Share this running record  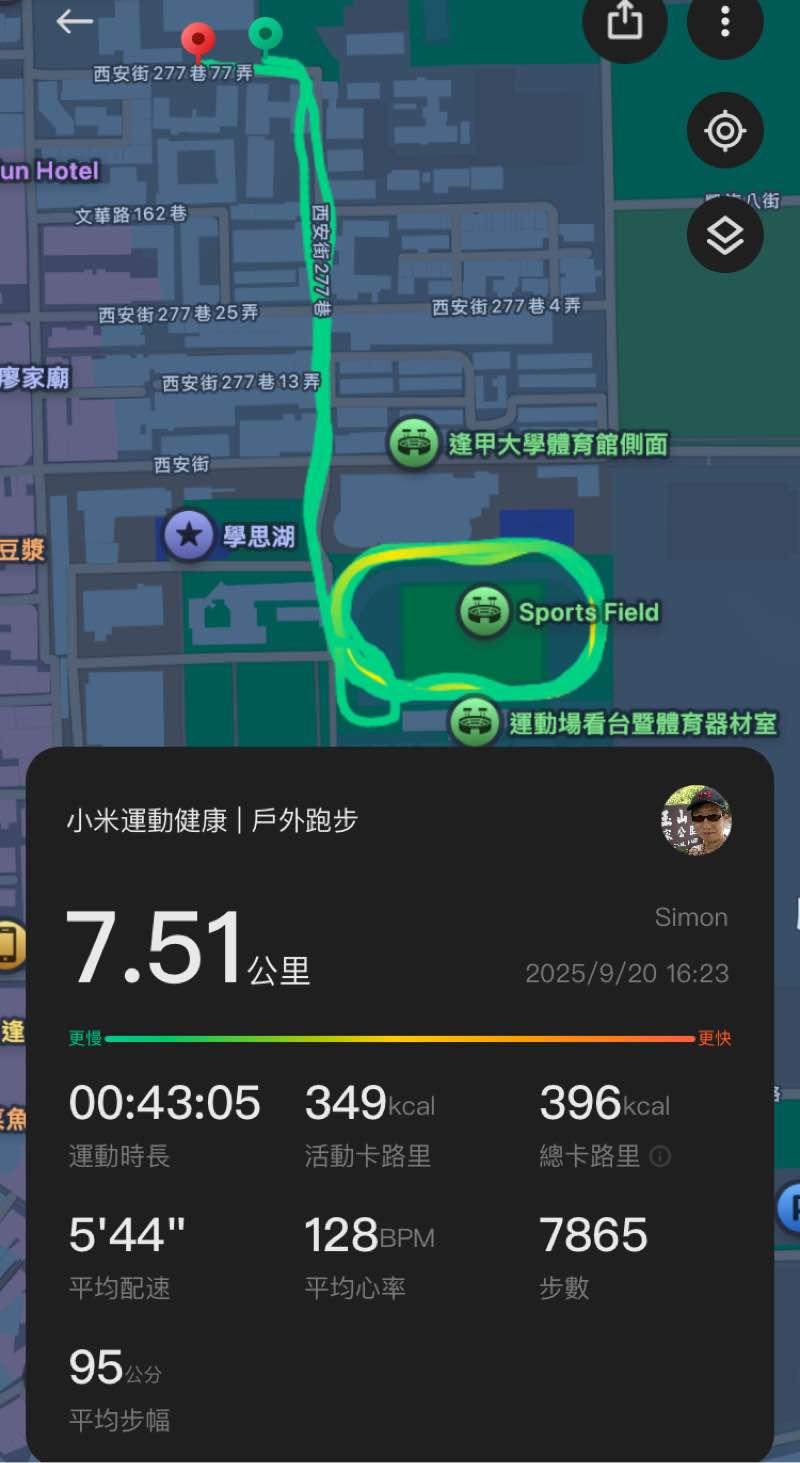click(x=625, y=23)
